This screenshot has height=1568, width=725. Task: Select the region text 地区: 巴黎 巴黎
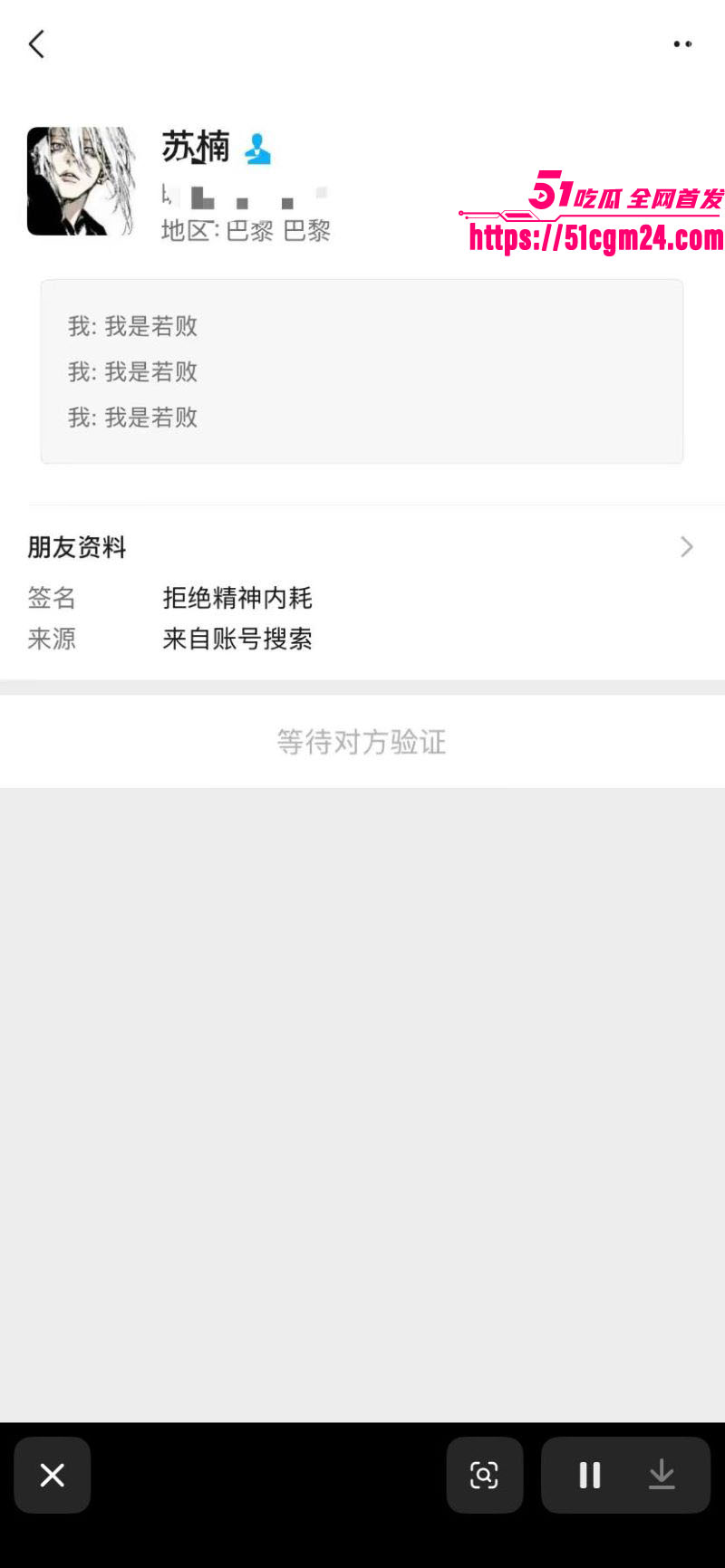point(246,232)
